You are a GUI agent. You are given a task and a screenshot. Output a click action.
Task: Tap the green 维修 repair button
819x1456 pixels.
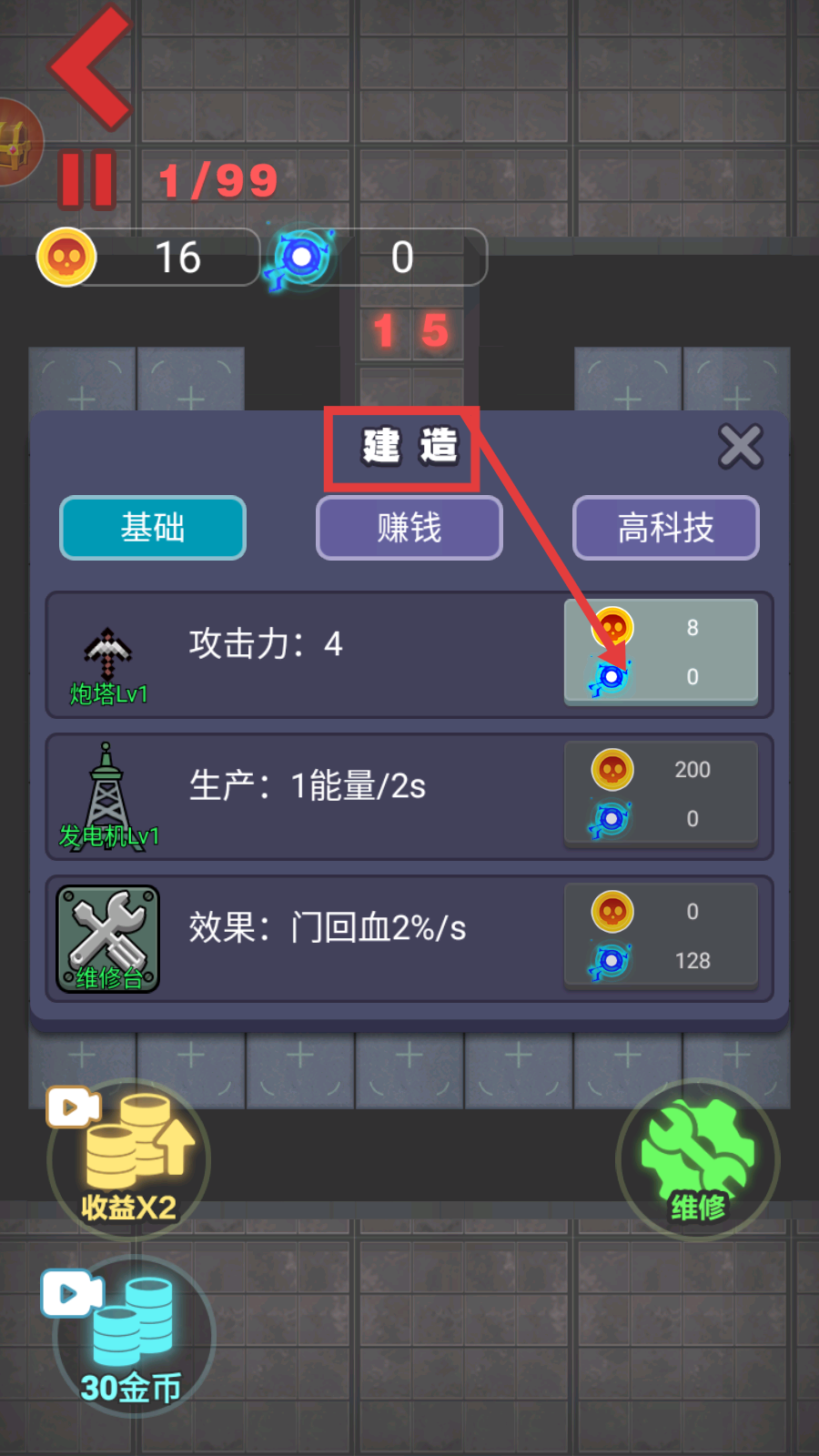pyautogui.click(x=697, y=1158)
